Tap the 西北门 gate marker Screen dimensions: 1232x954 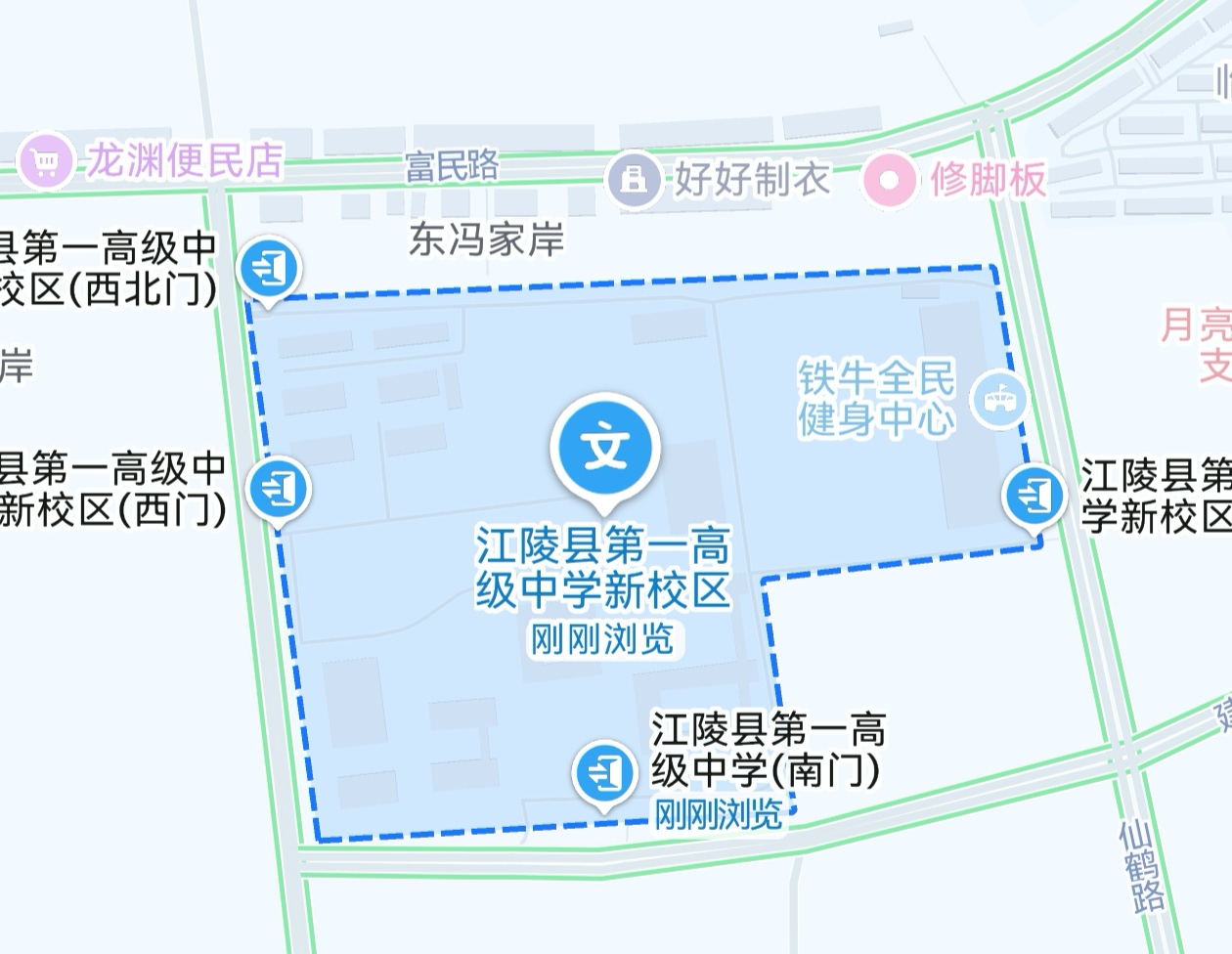(270, 266)
